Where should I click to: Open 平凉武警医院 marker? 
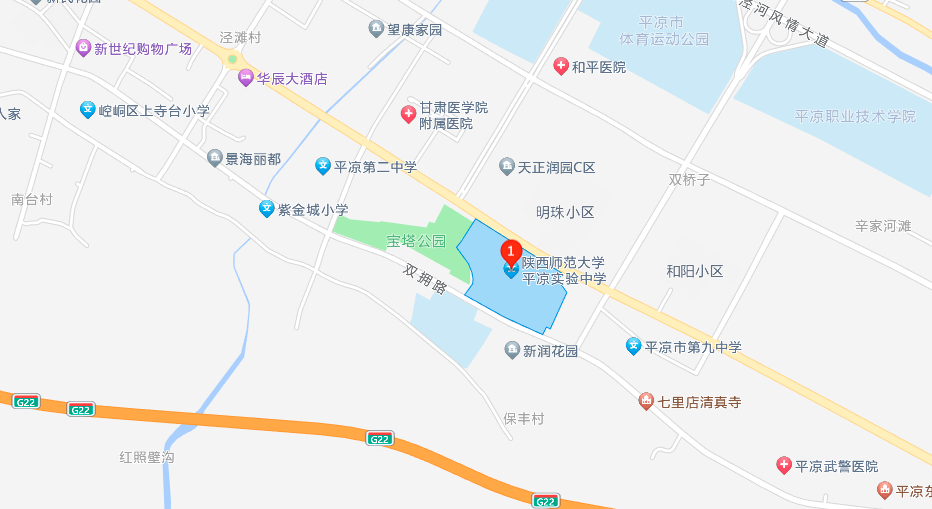coord(784,466)
